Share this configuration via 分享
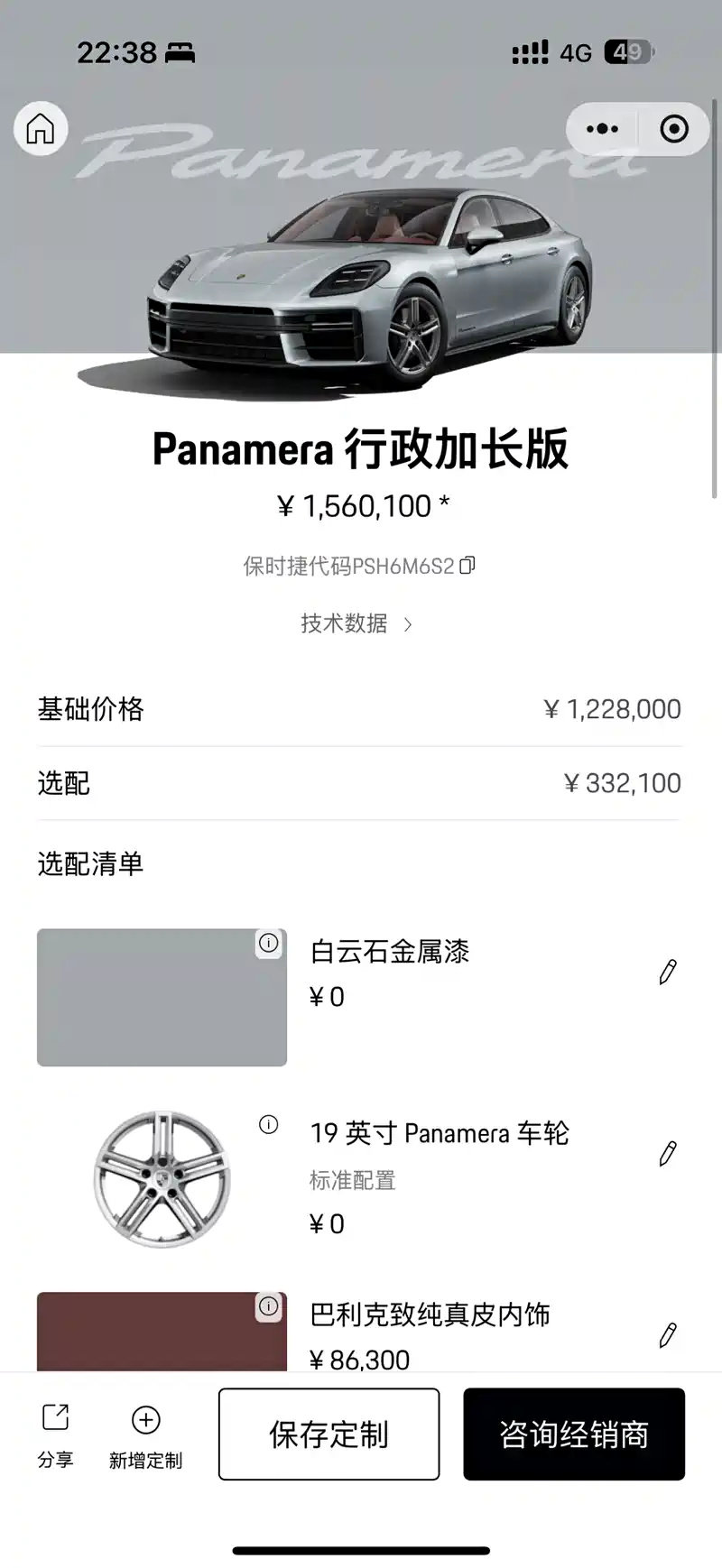Image resolution: width=722 pixels, height=1568 pixels. point(55,1434)
